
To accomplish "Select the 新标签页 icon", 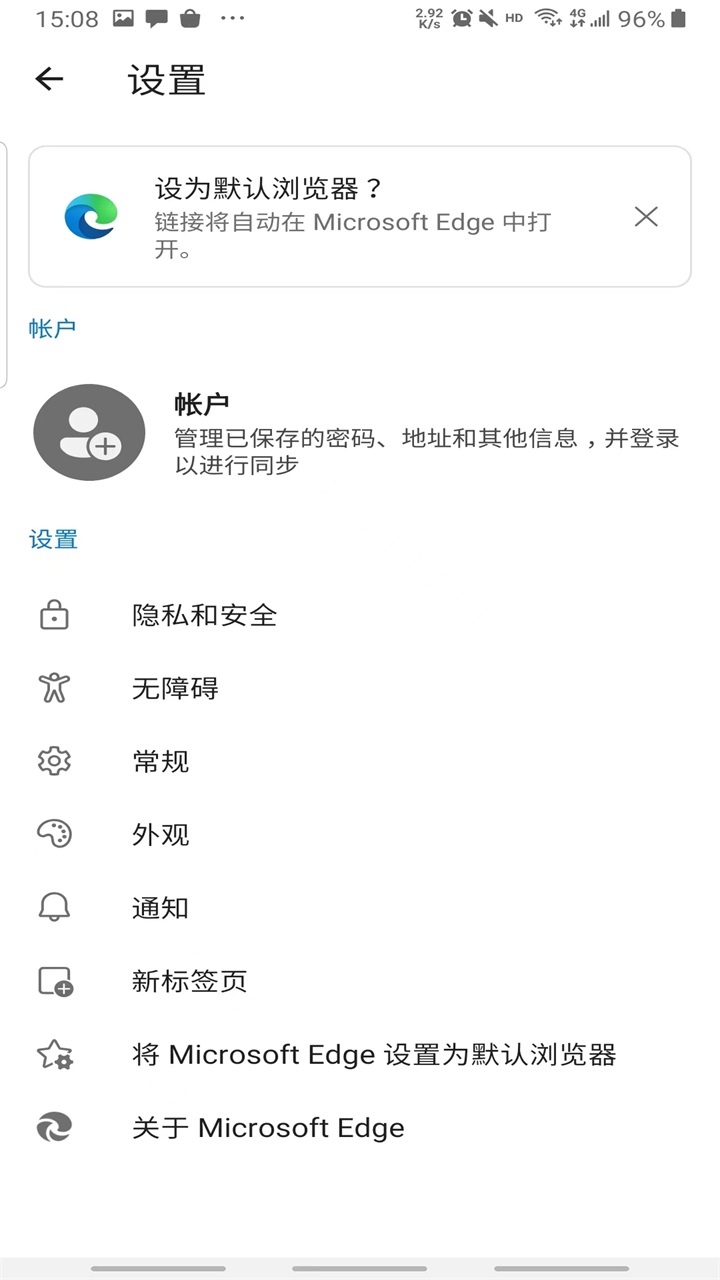I will point(54,981).
